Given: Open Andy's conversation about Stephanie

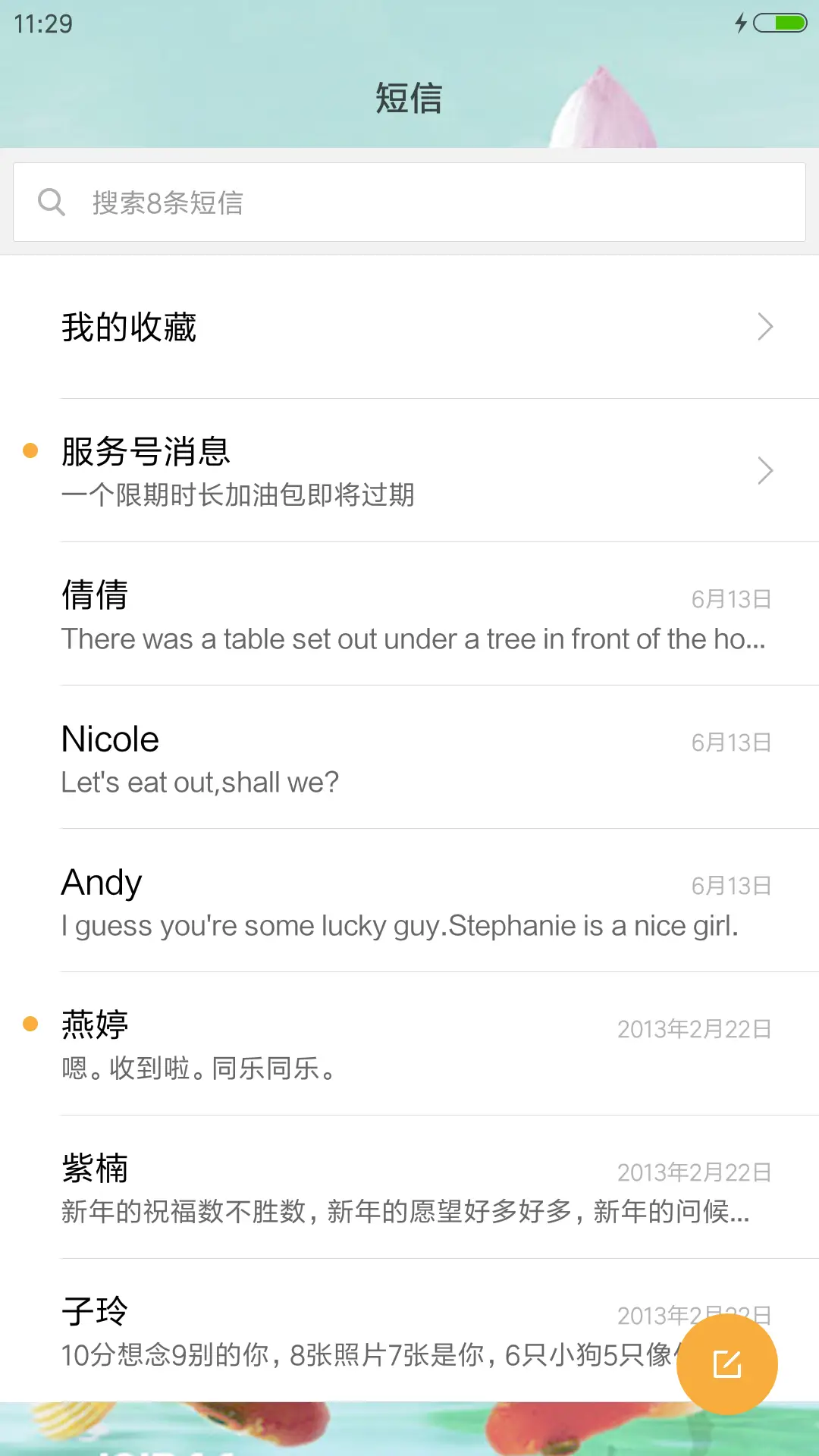Looking at the screenshot, I should (x=409, y=902).
